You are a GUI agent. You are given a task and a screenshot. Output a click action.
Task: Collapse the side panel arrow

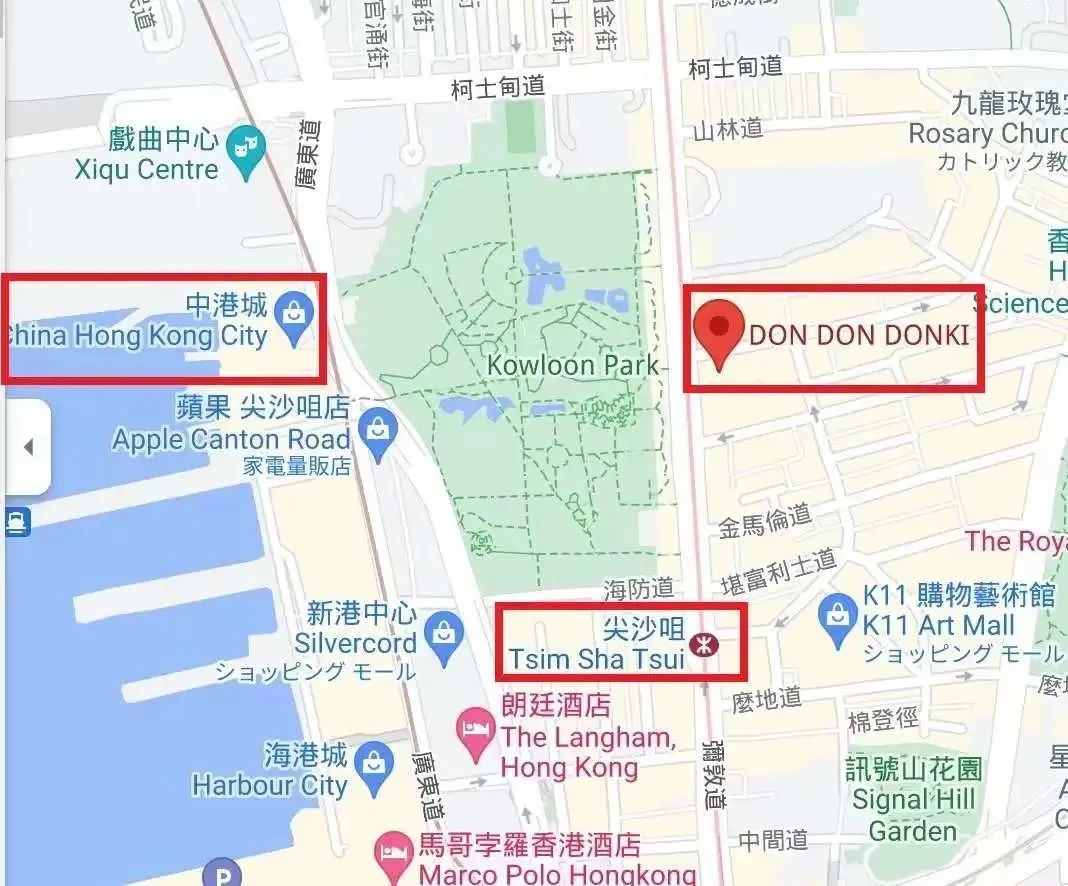27,447
